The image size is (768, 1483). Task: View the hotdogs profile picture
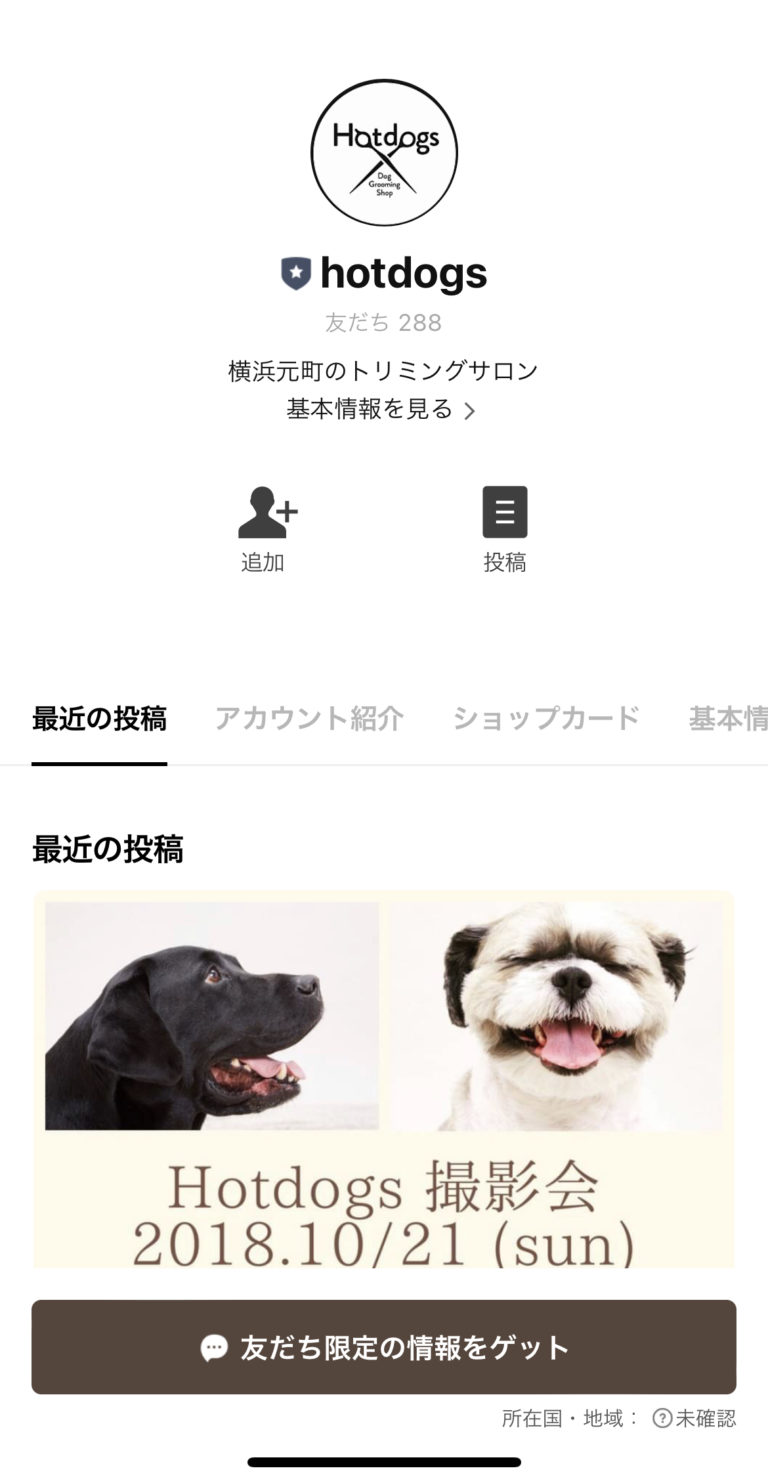click(x=384, y=153)
